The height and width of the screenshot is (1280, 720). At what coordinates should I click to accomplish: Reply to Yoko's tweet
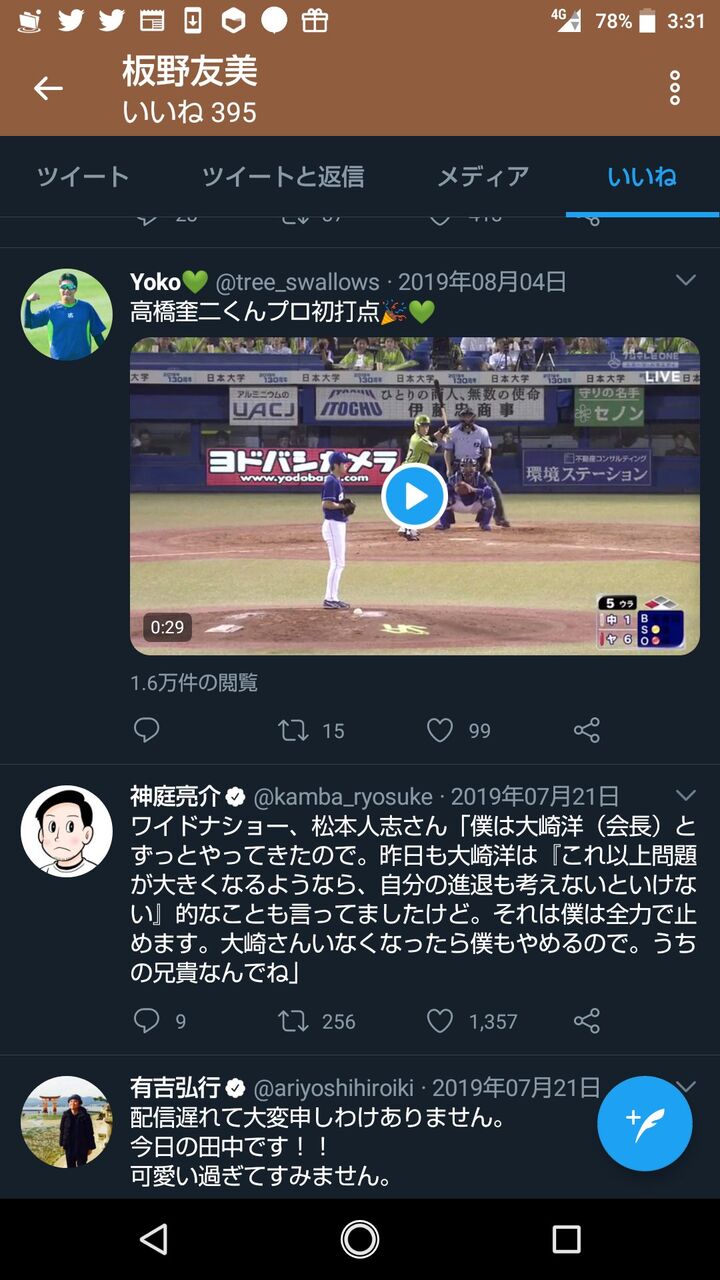coord(146,730)
